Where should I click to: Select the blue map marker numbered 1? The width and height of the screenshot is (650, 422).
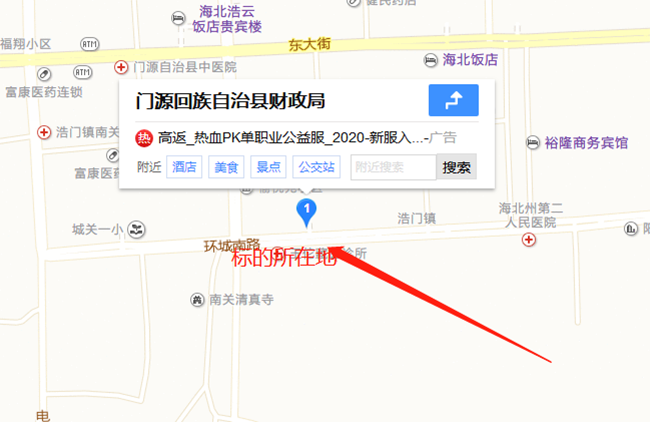pos(308,210)
